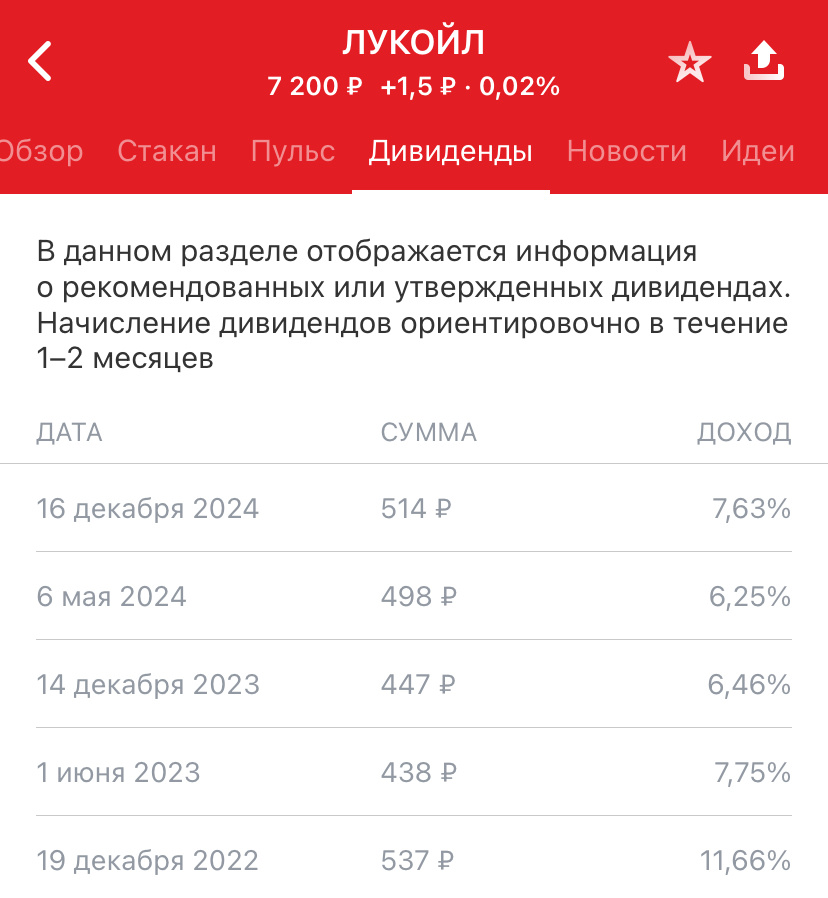Go back from the ЛУКОЙЛ page
828x898 pixels.
[x=40, y=62]
